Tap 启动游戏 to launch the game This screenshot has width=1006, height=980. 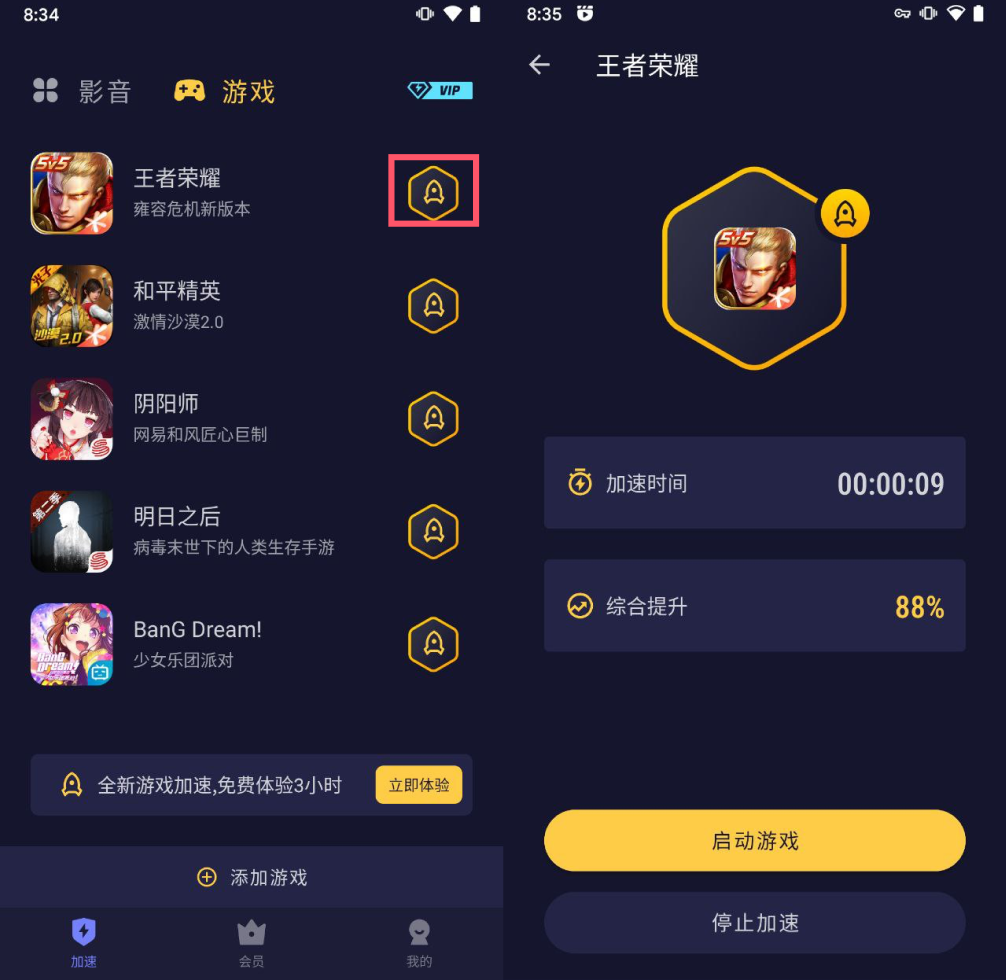click(754, 841)
